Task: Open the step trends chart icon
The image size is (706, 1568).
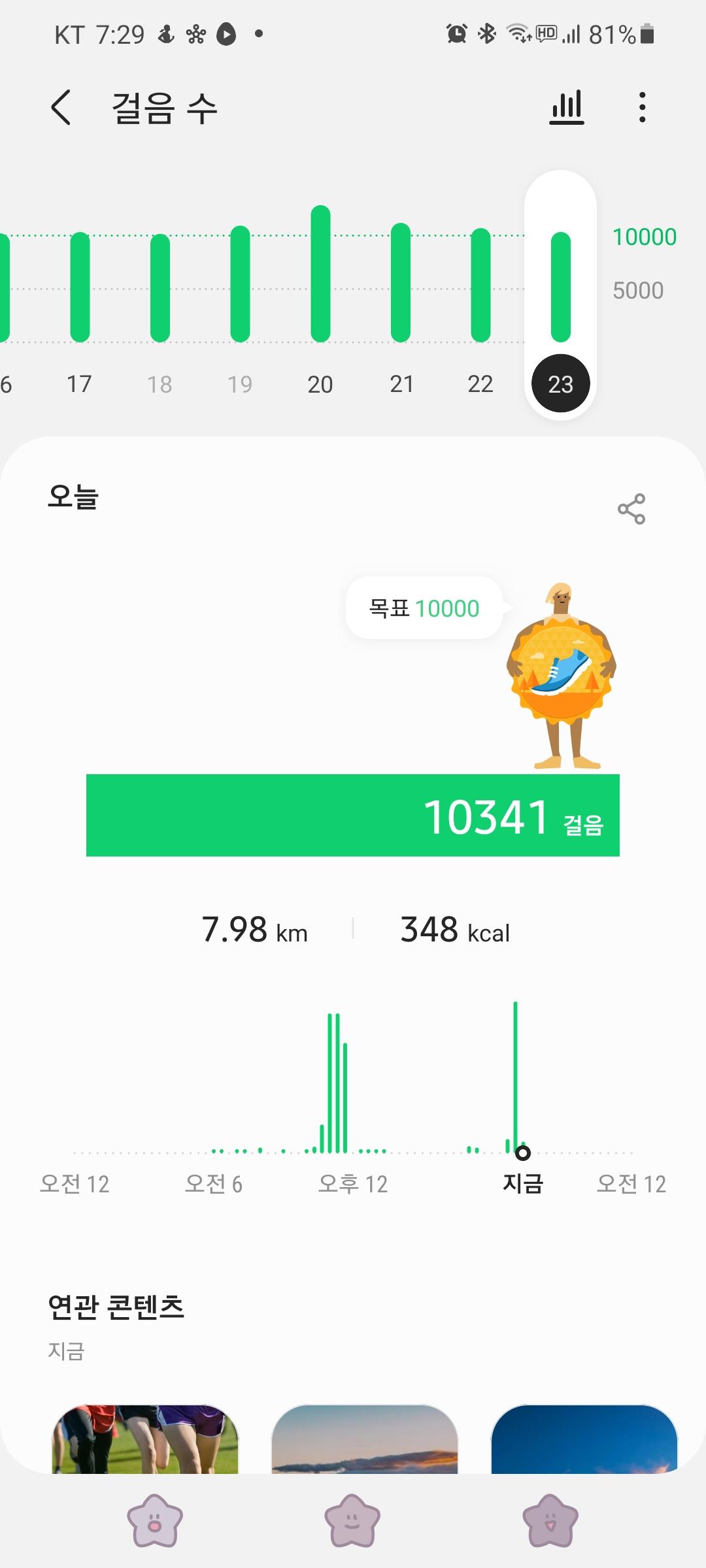Action: pyautogui.click(x=566, y=107)
